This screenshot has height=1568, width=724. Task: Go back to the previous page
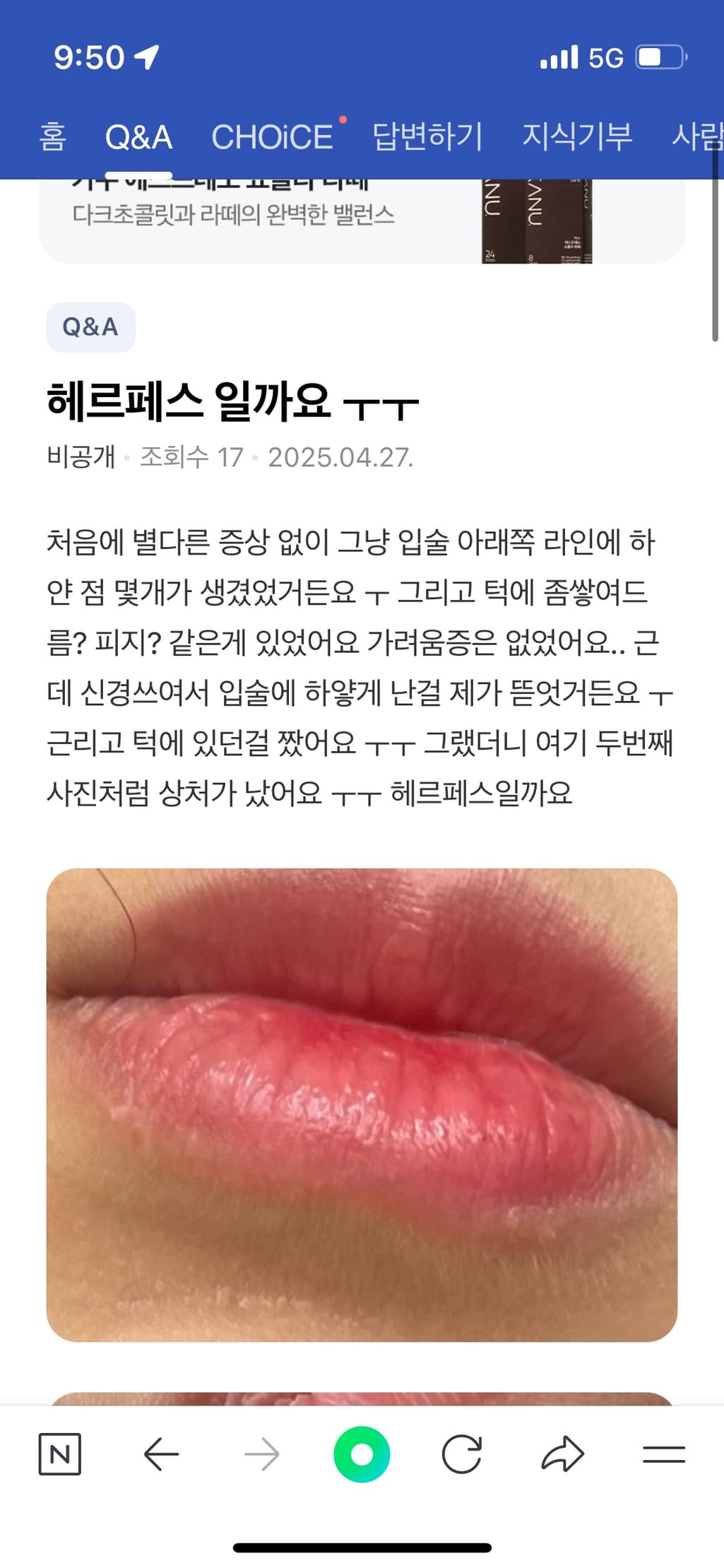[x=161, y=1454]
